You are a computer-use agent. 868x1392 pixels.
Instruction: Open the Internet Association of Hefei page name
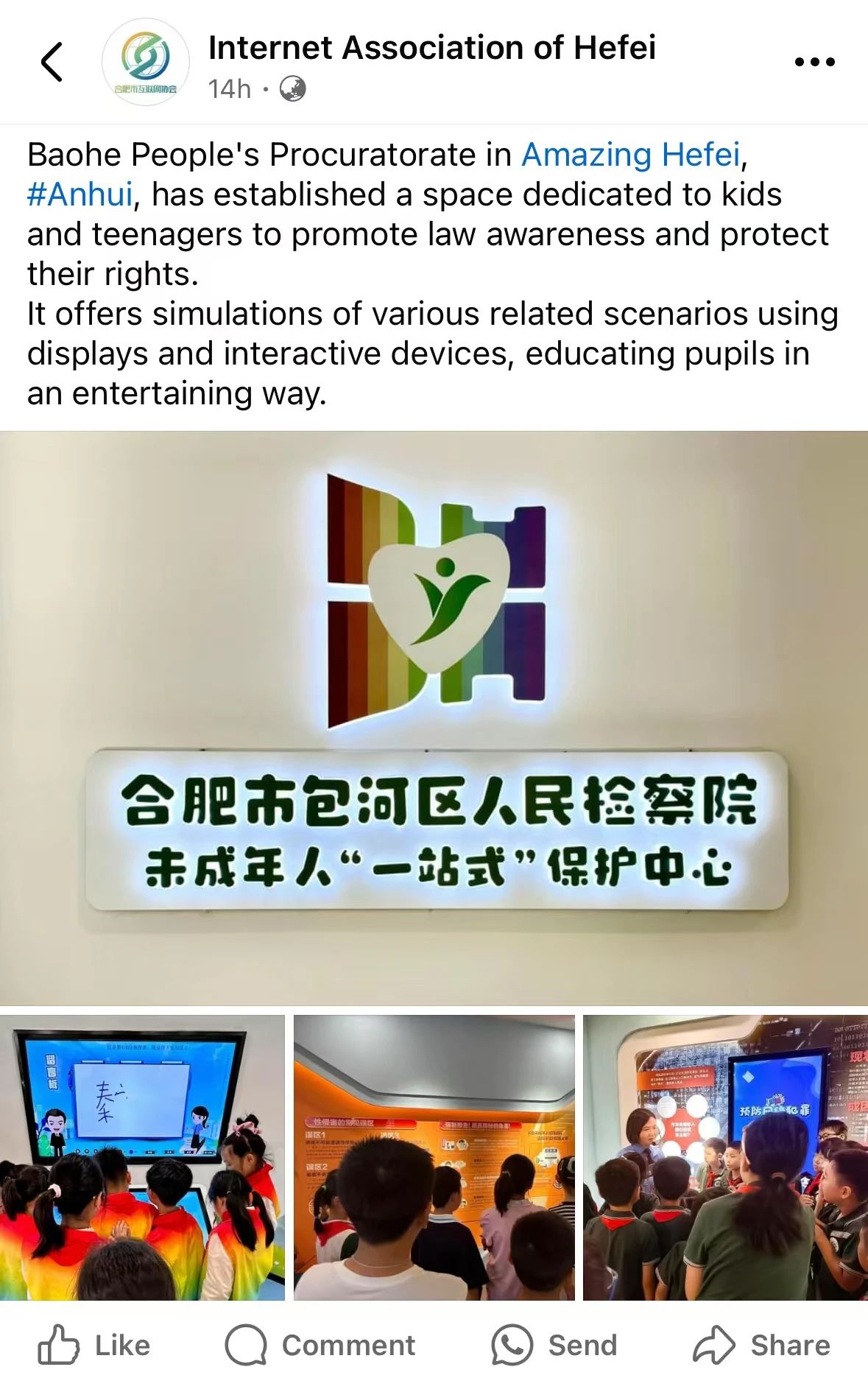tap(431, 48)
